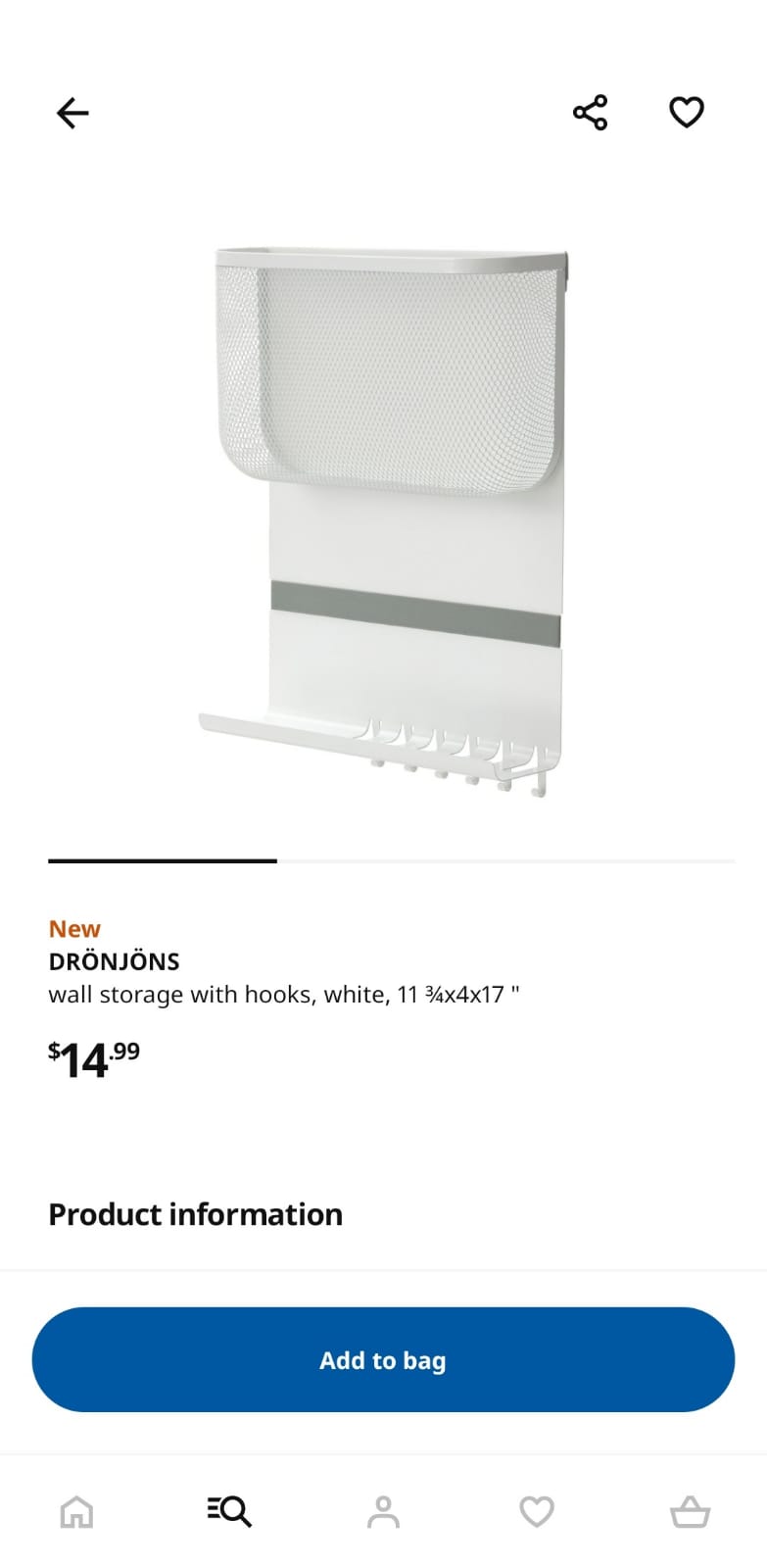Viewport: 767px width, 1568px height.
Task: Add the DRÖNJÖNS to bag
Action: (x=383, y=1359)
